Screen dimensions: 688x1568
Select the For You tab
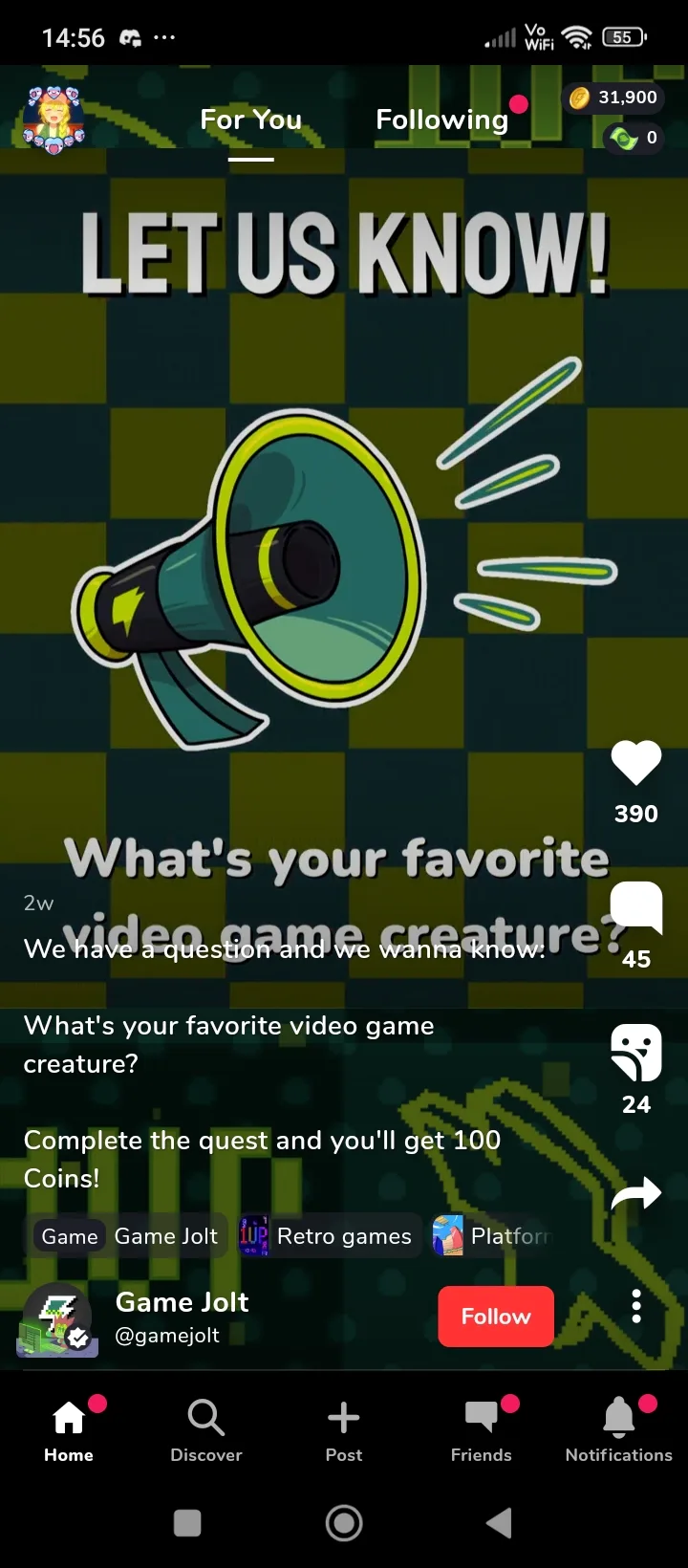point(250,120)
